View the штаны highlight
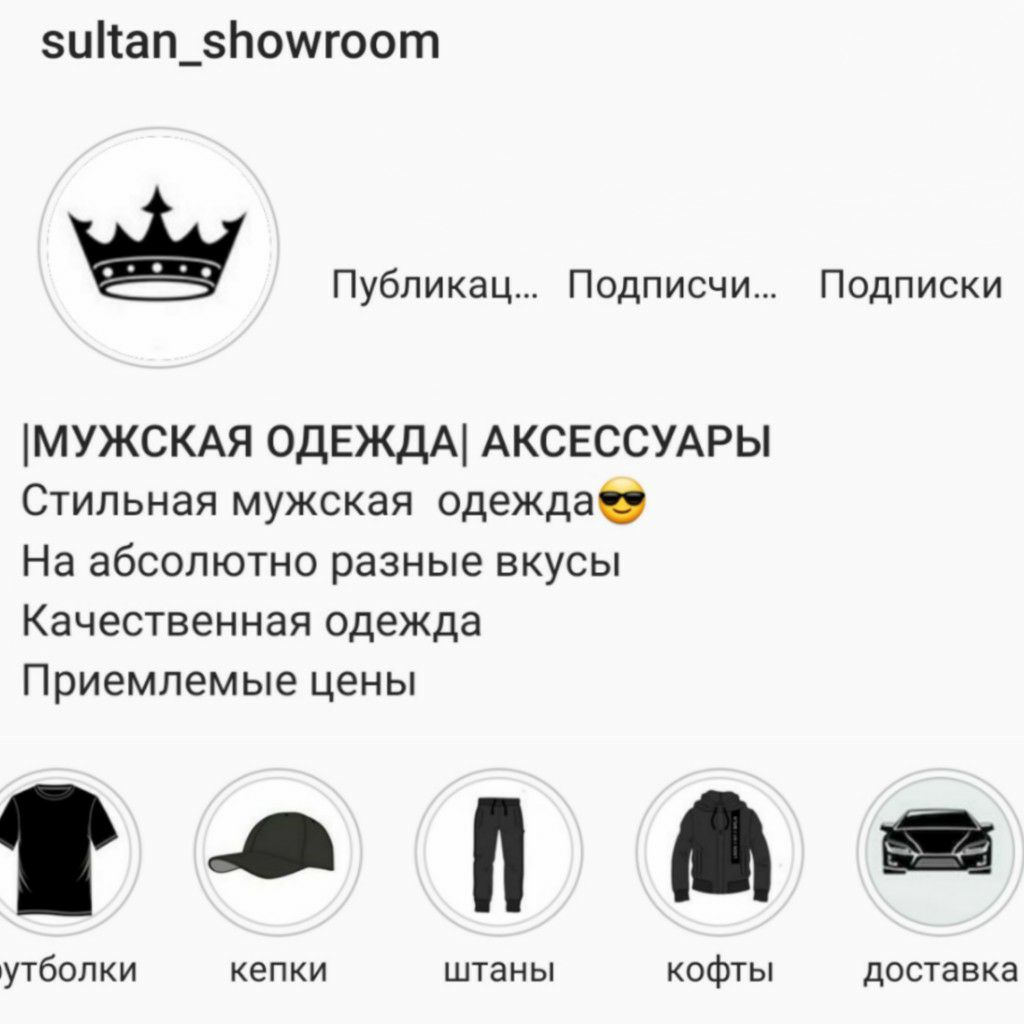 click(x=499, y=852)
